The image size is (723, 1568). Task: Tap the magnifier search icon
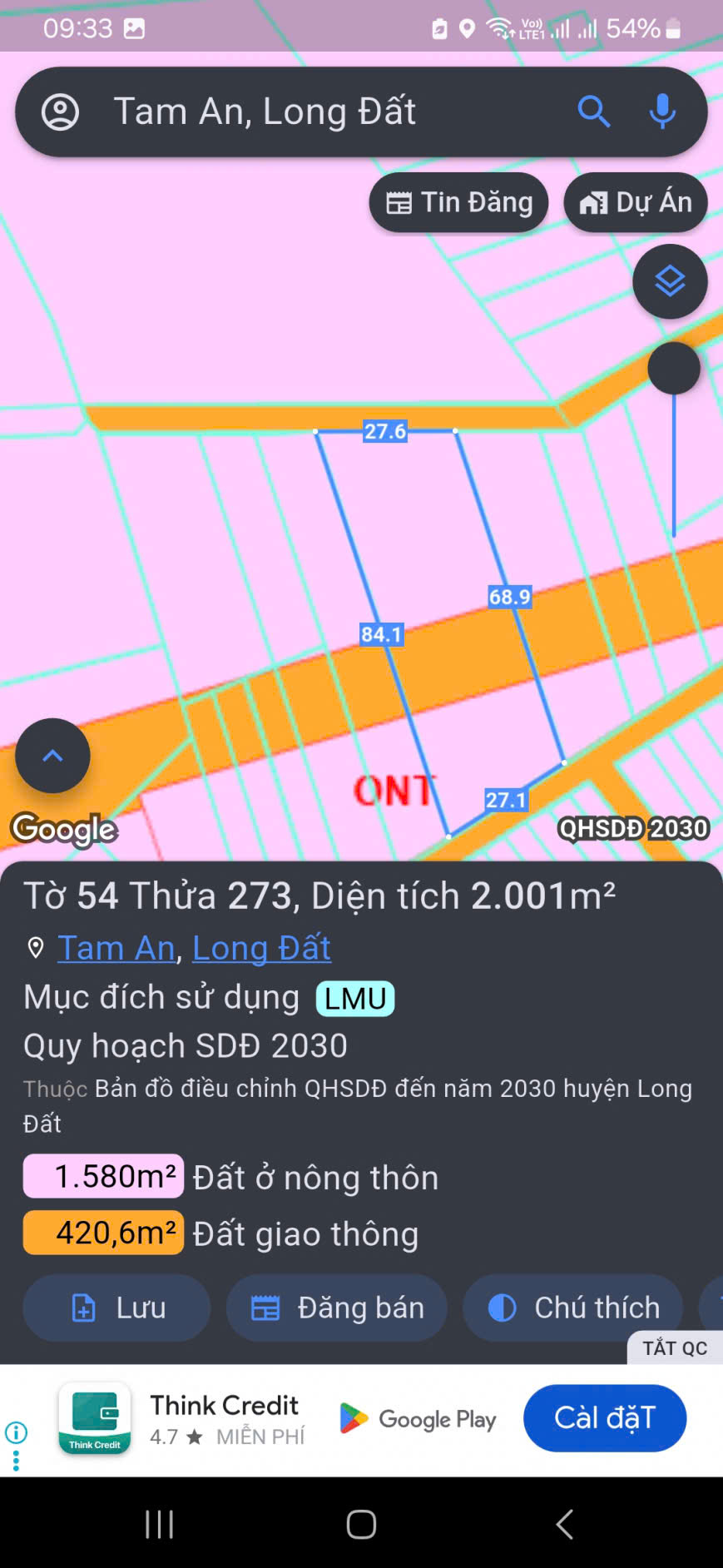point(594,112)
